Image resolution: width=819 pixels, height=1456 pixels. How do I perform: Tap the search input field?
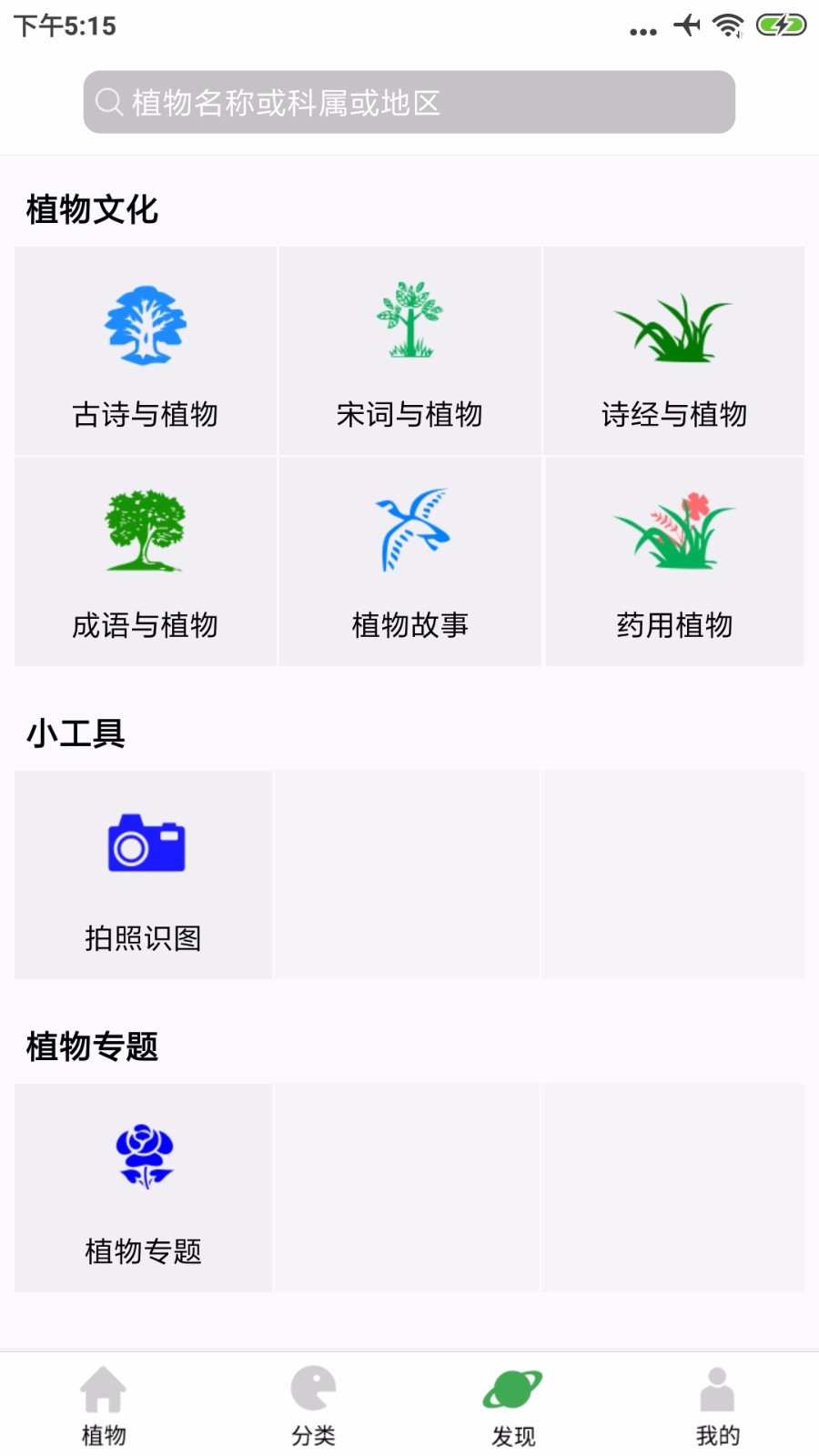point(409,102)
